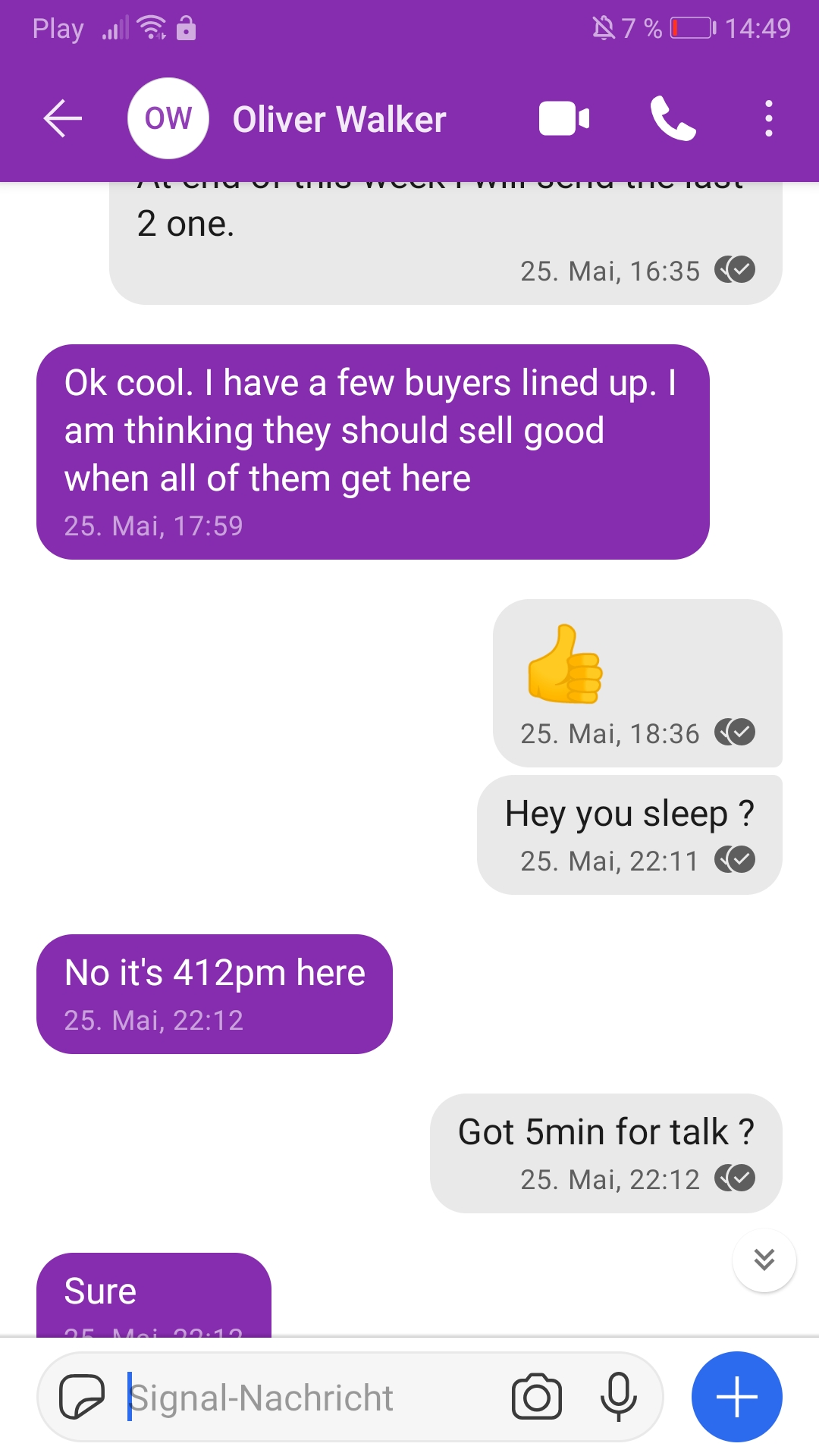This screenshot has height=1456, width=819.
Task: Open the sticker picker
Action: (82, 1397)
